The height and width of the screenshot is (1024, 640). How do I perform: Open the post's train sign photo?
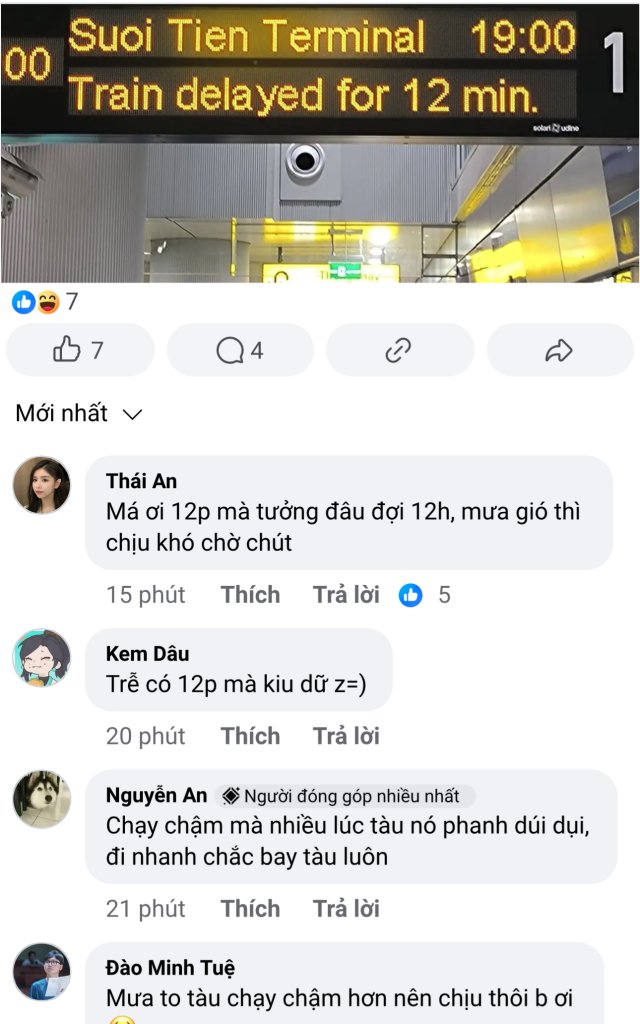point(320,140)
